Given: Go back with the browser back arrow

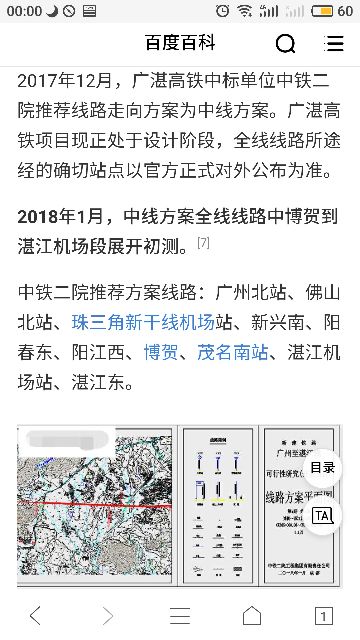Looking at the screenshot, I should [x=36, y=615].
